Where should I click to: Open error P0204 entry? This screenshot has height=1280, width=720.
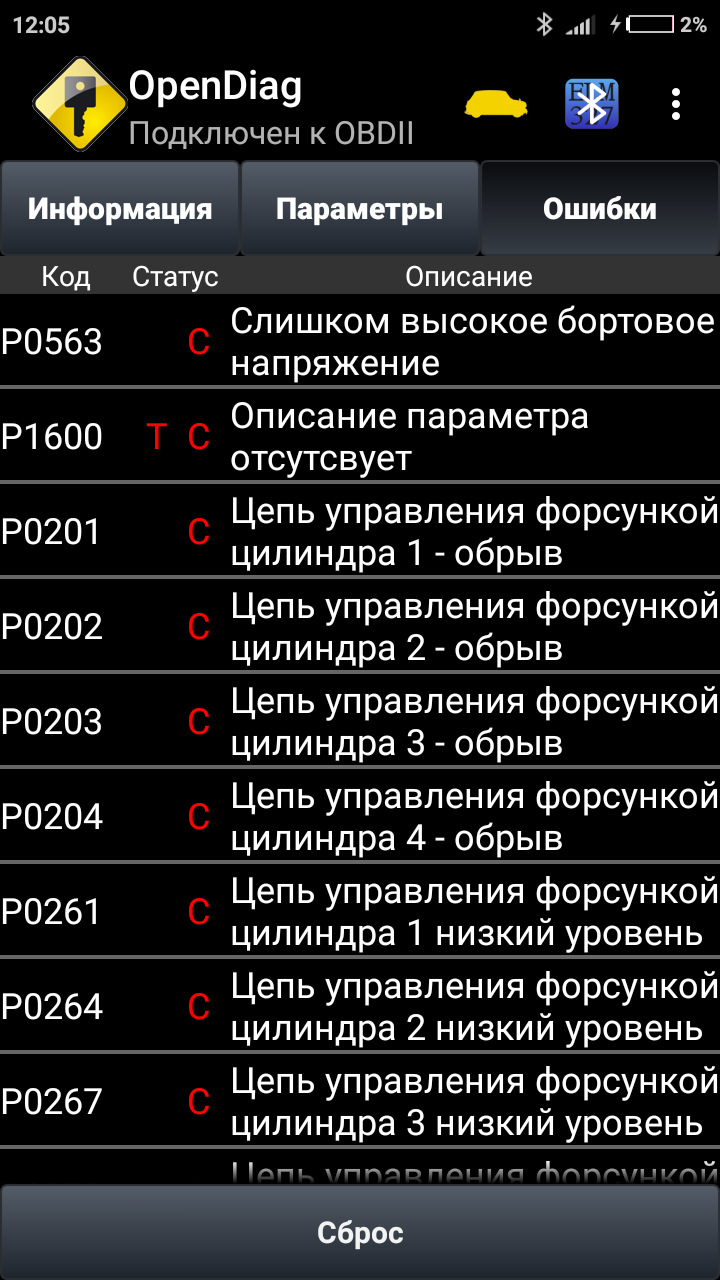(360, 817)
